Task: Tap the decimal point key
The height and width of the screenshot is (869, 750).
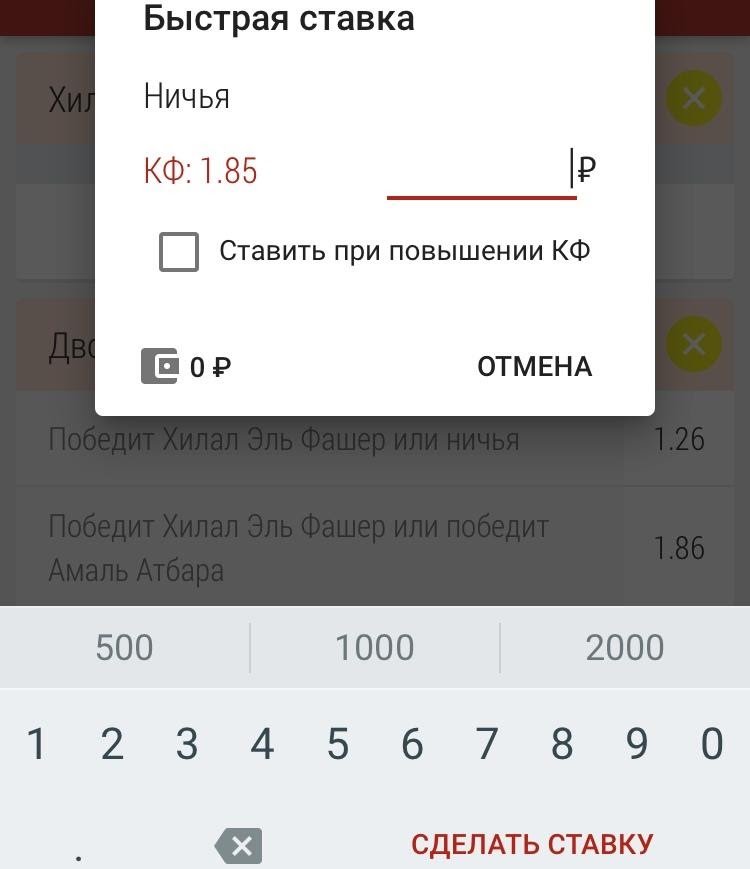Action: point(79,852)
